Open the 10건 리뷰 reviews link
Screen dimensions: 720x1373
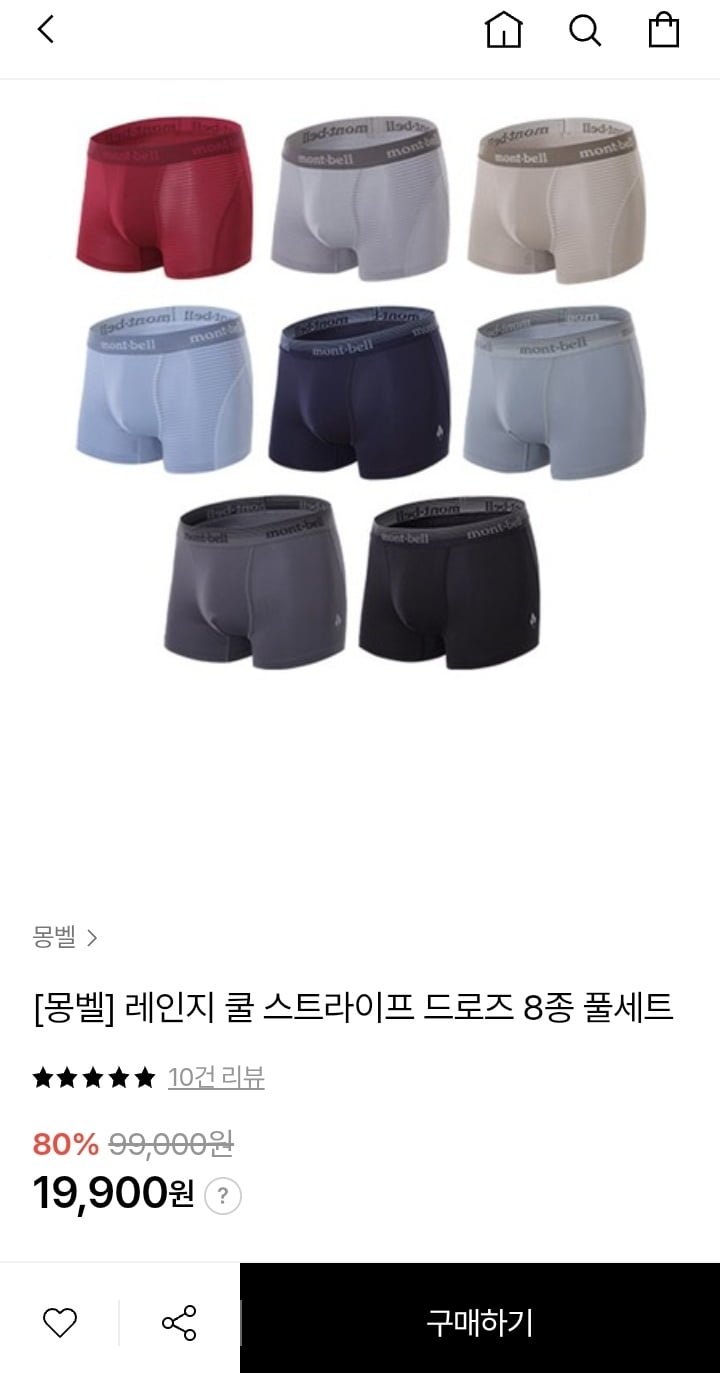216,1077
